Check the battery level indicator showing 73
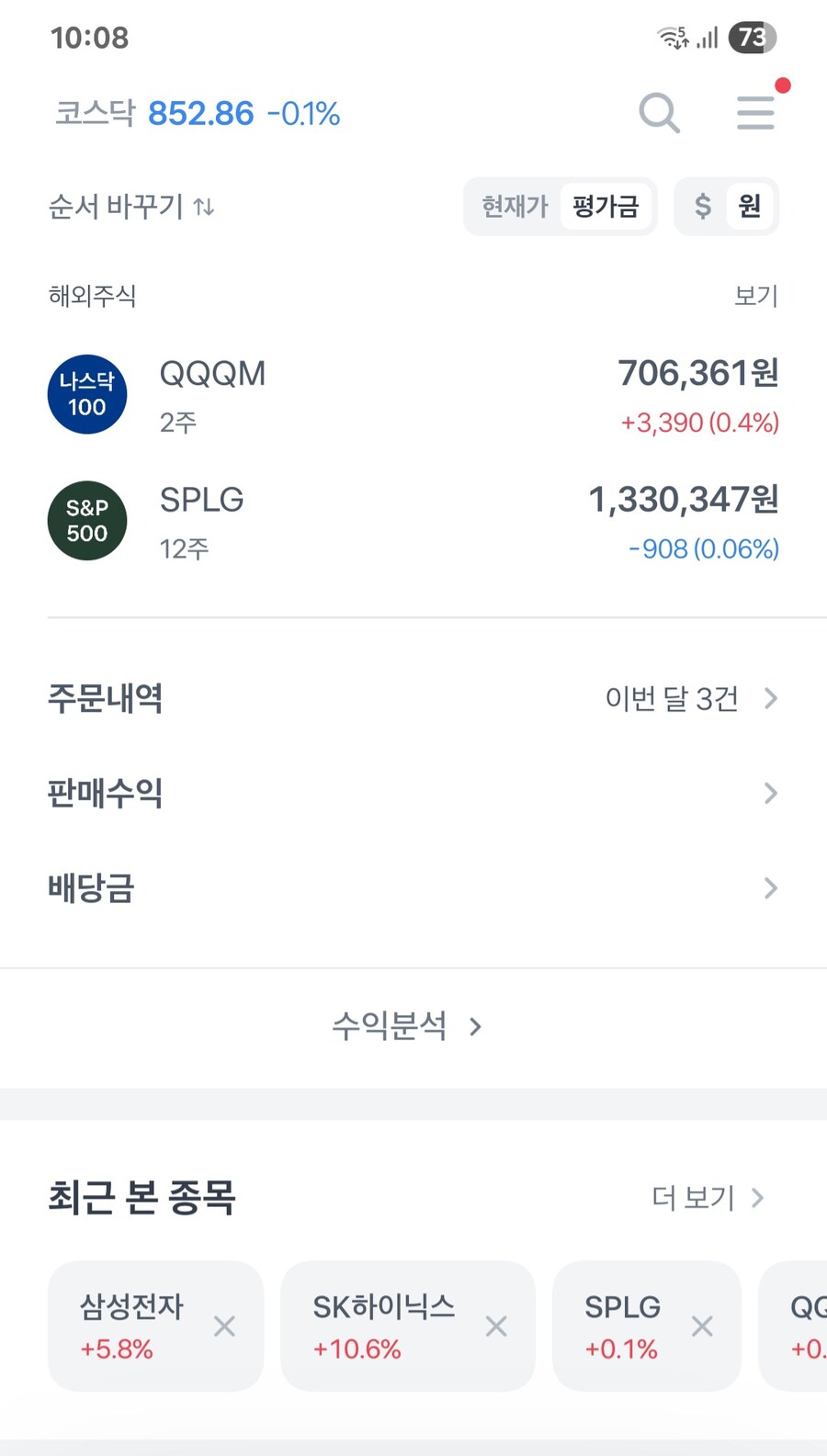The height and width of the screenshot is (1456, 827). point(753,37)
